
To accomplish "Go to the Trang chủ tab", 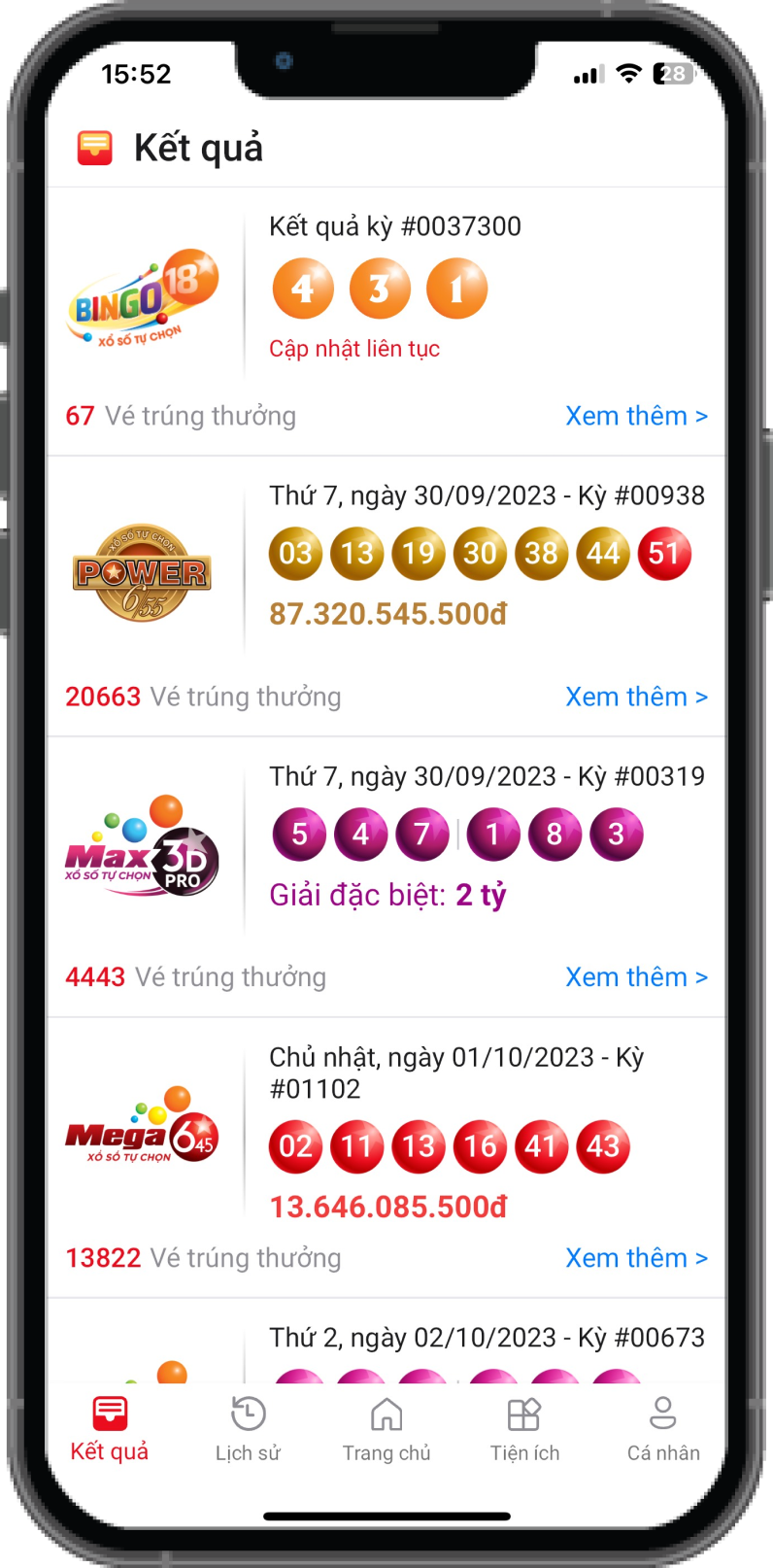I will [386, 1428].
